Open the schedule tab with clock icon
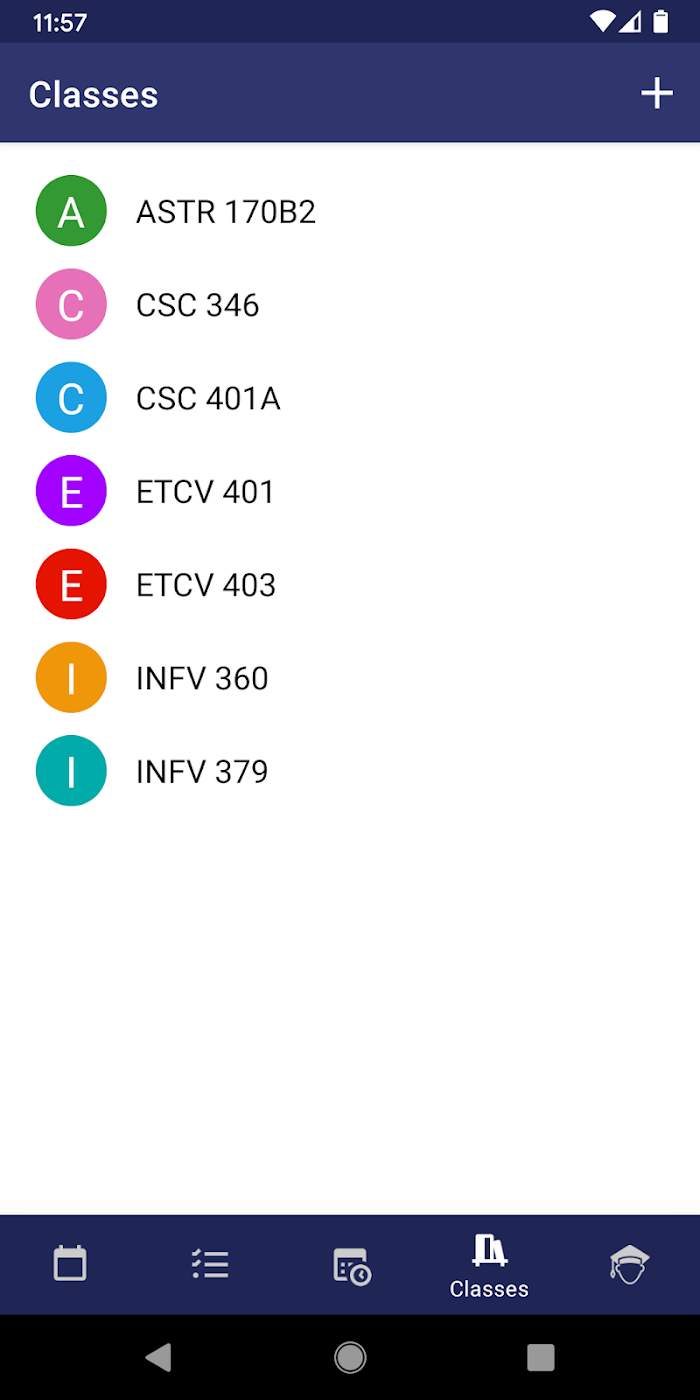Image resolution: width=700 pixels, height=1400 pixels. 351,1265
